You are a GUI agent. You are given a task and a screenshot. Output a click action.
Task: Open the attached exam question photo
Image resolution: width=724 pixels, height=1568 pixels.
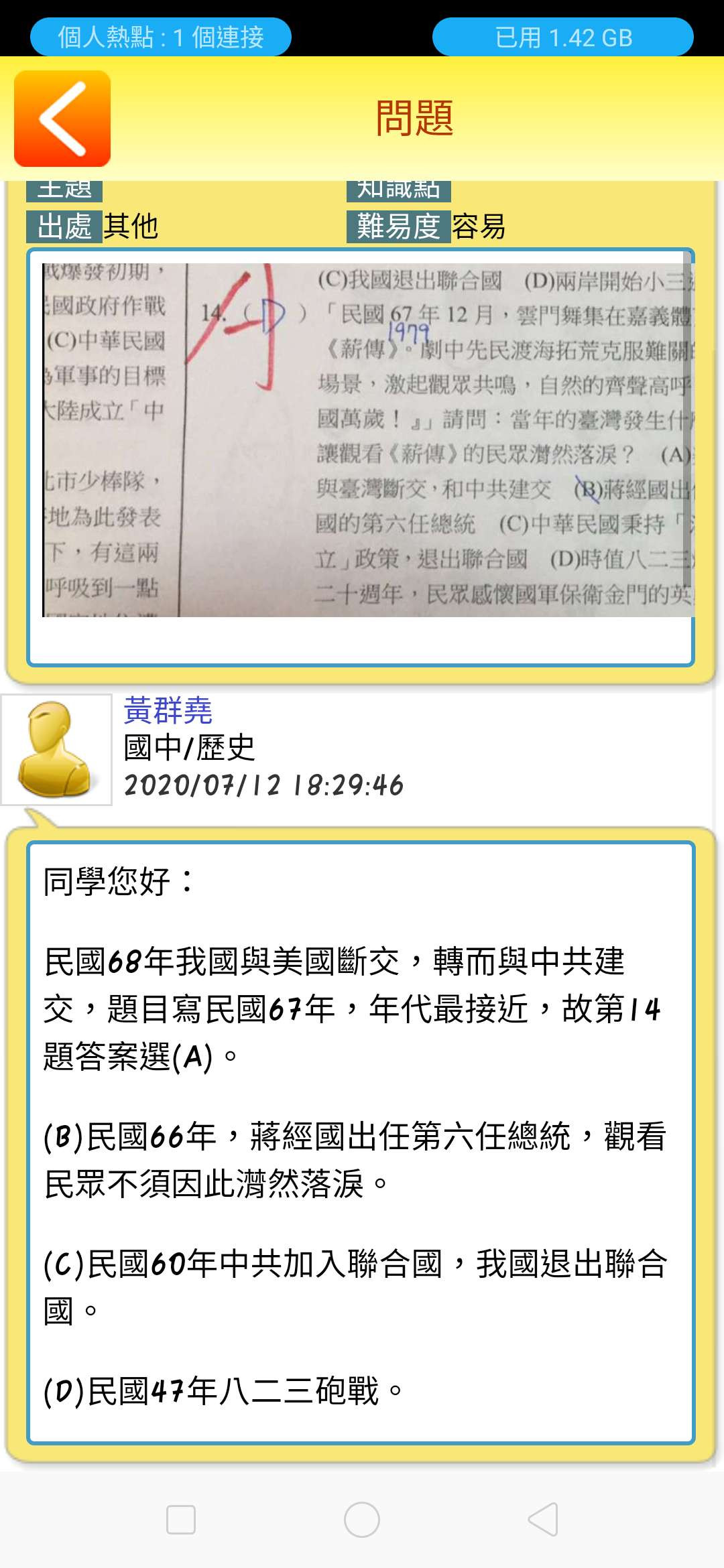pyautogui.click(x=367, y=440)
